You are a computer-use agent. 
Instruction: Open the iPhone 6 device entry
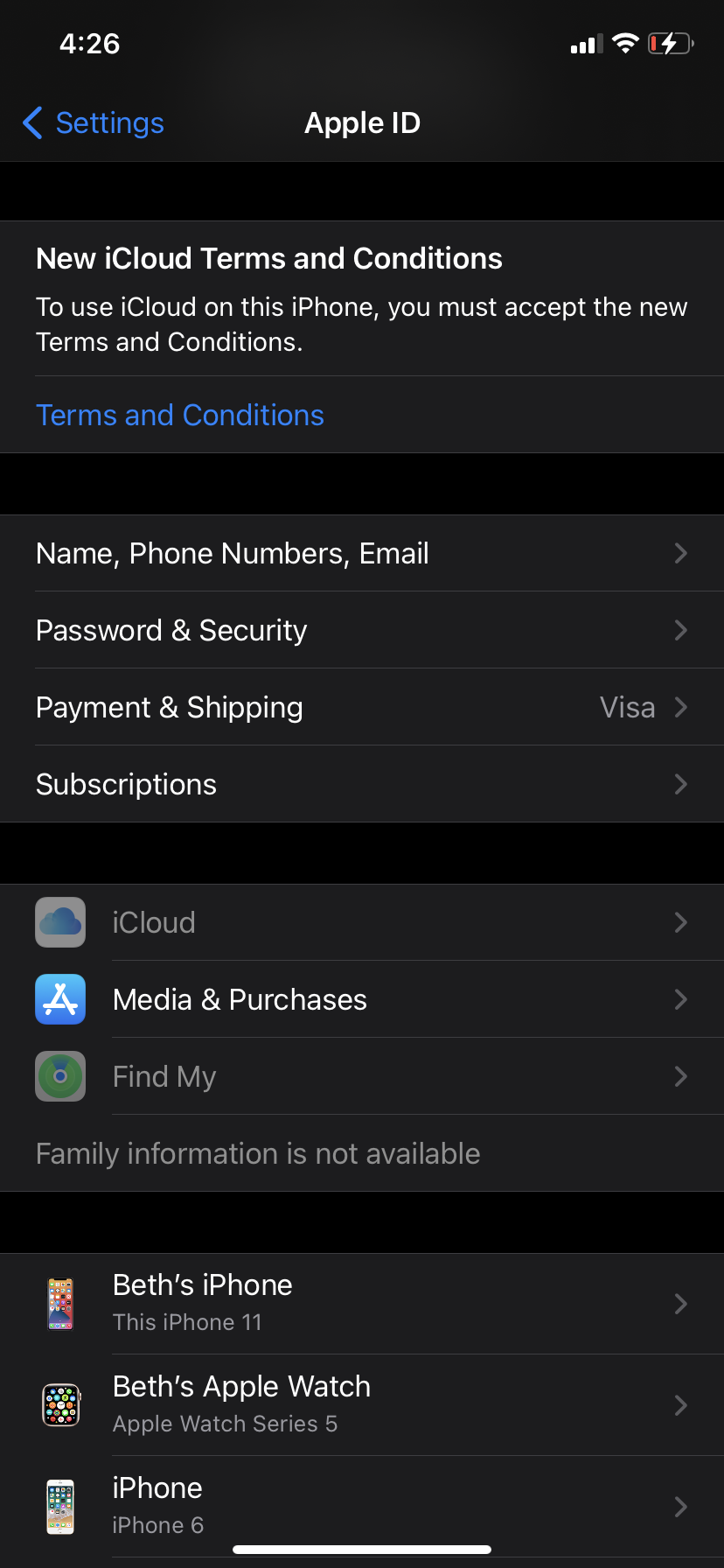(362, 1506)
